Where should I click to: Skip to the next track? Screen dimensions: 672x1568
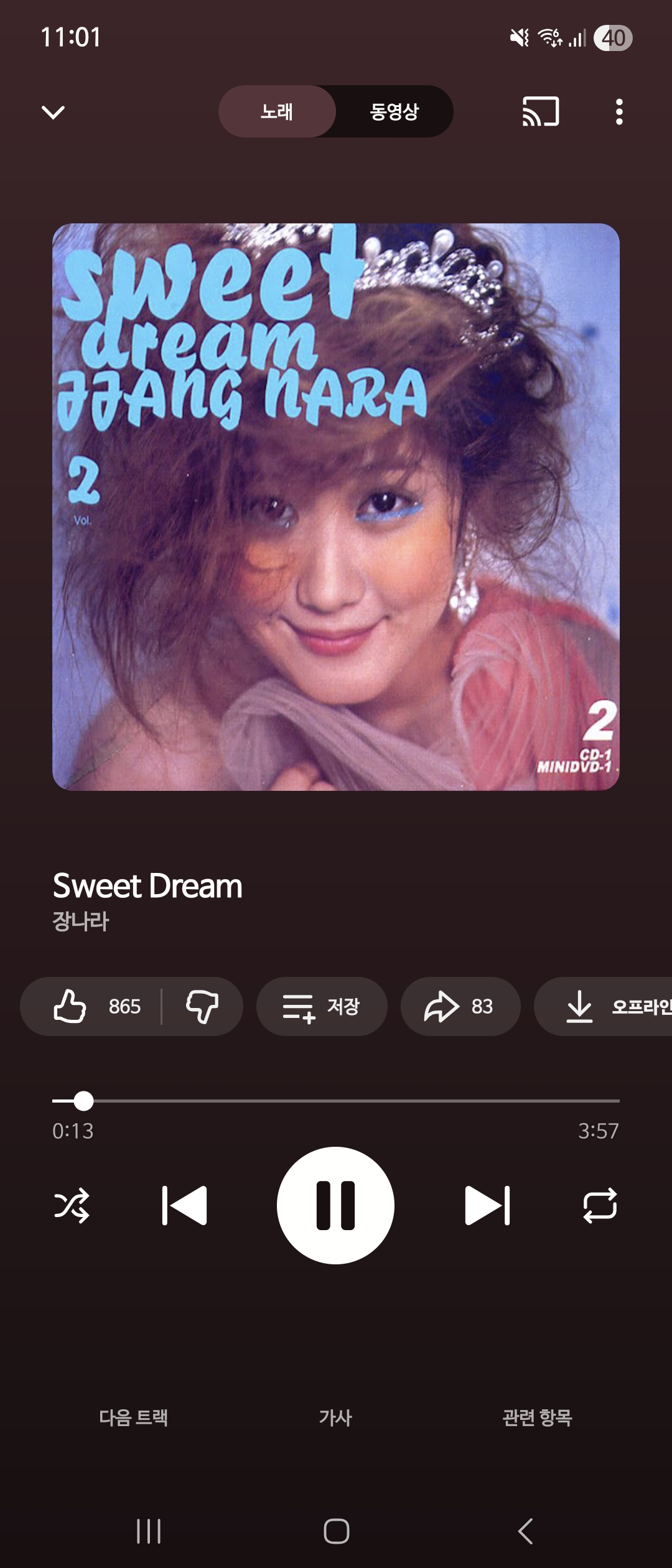487,1205
